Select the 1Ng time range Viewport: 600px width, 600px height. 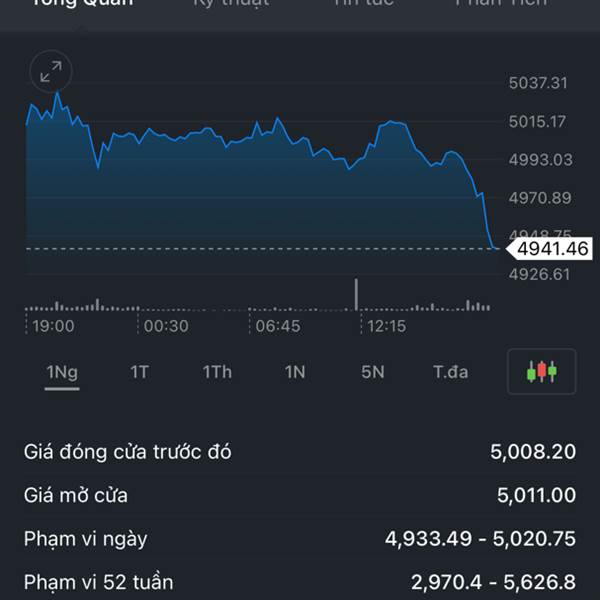click(62, 372)
